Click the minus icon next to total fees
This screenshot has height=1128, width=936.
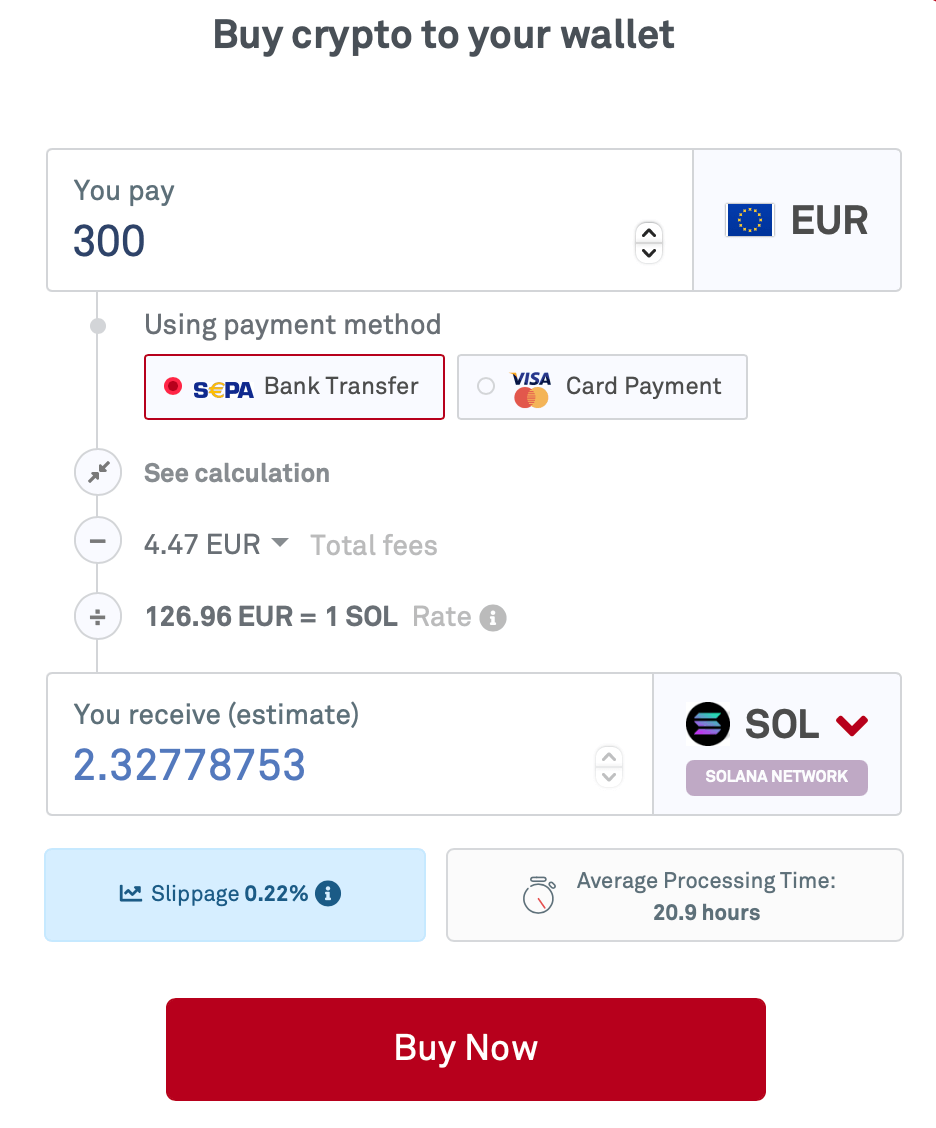(x=97, y=540)
